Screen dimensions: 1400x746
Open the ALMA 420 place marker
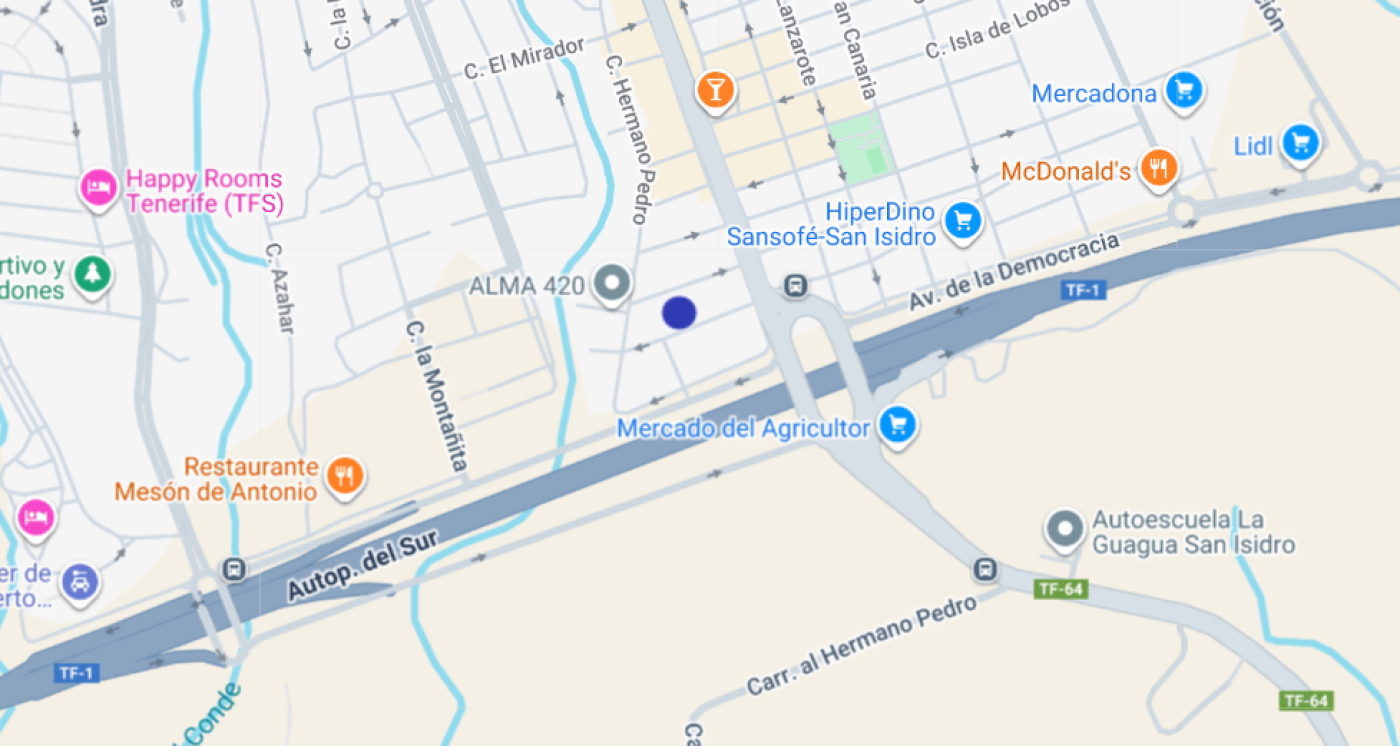tap(611, 284)
